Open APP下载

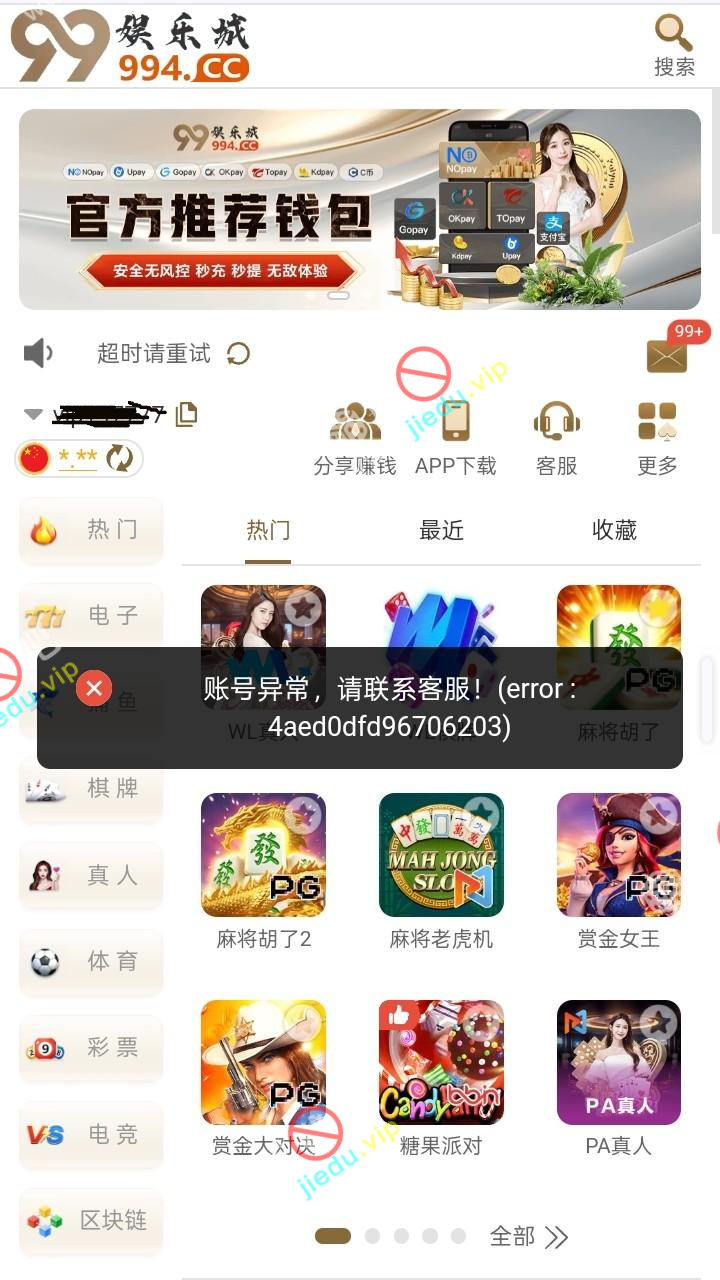pyautogui.click(x=455, y=438)
